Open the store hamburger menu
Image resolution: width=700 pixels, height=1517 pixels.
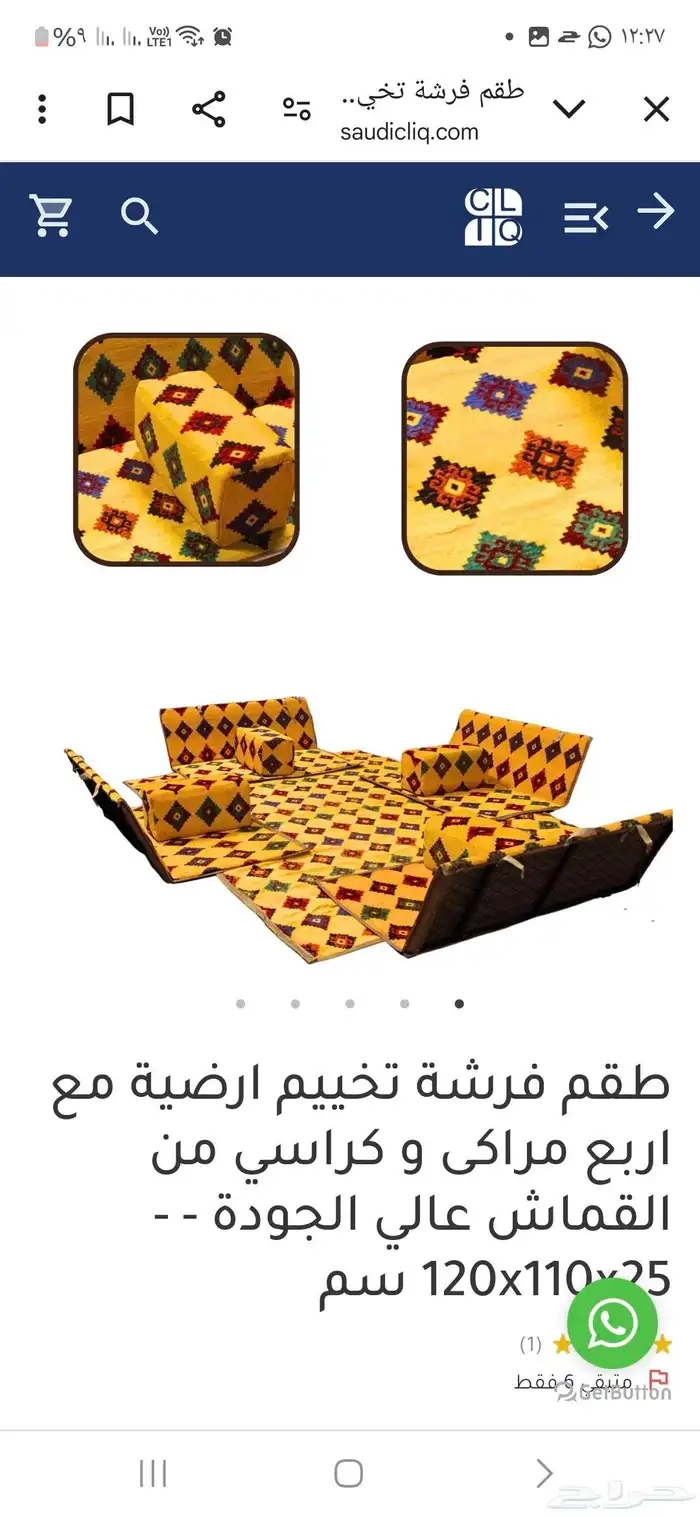(x=585, y=217)
